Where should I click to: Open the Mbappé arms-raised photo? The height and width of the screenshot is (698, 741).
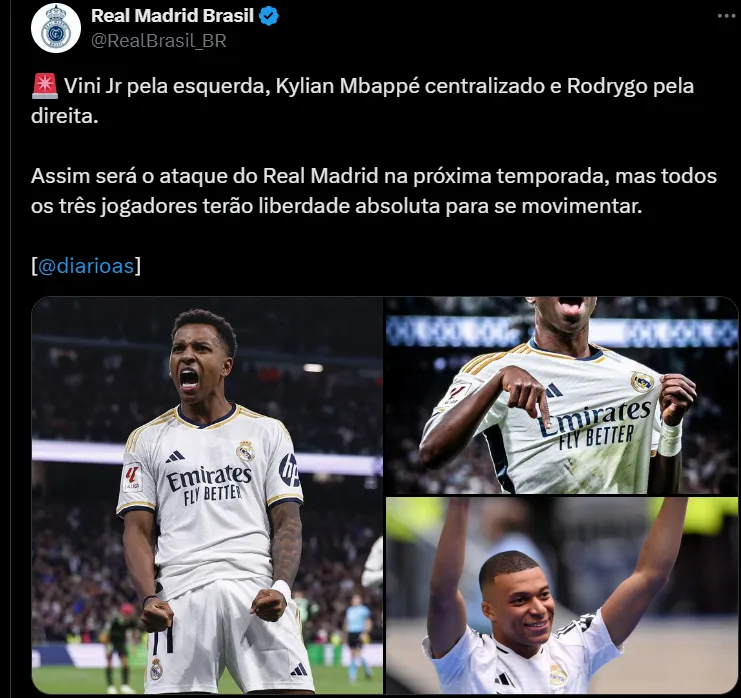point(561,595)
